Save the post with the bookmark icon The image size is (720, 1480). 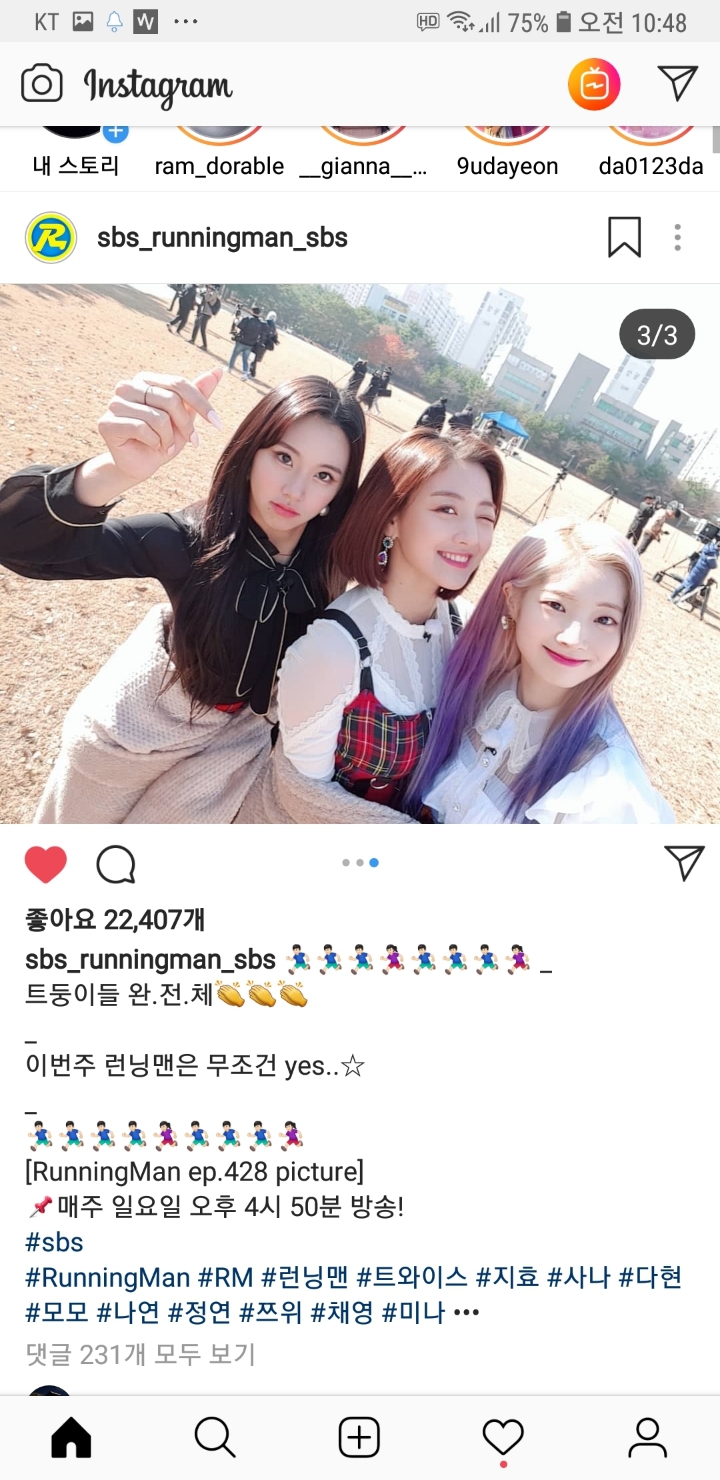click(625, 238)
